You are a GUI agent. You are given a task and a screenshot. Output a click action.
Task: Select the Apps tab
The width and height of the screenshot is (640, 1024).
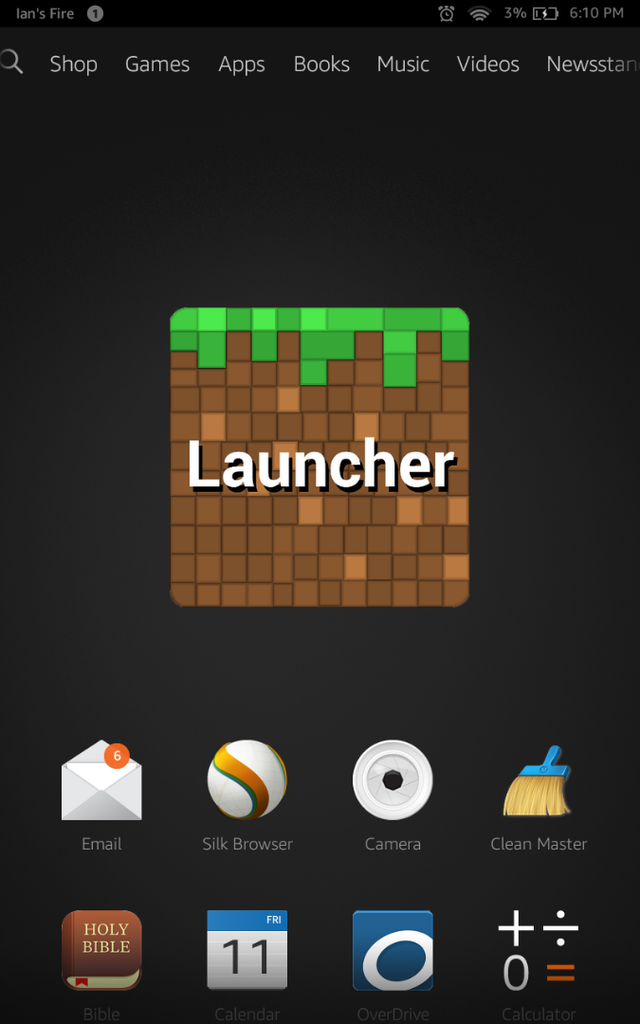[x=241, y=64]
